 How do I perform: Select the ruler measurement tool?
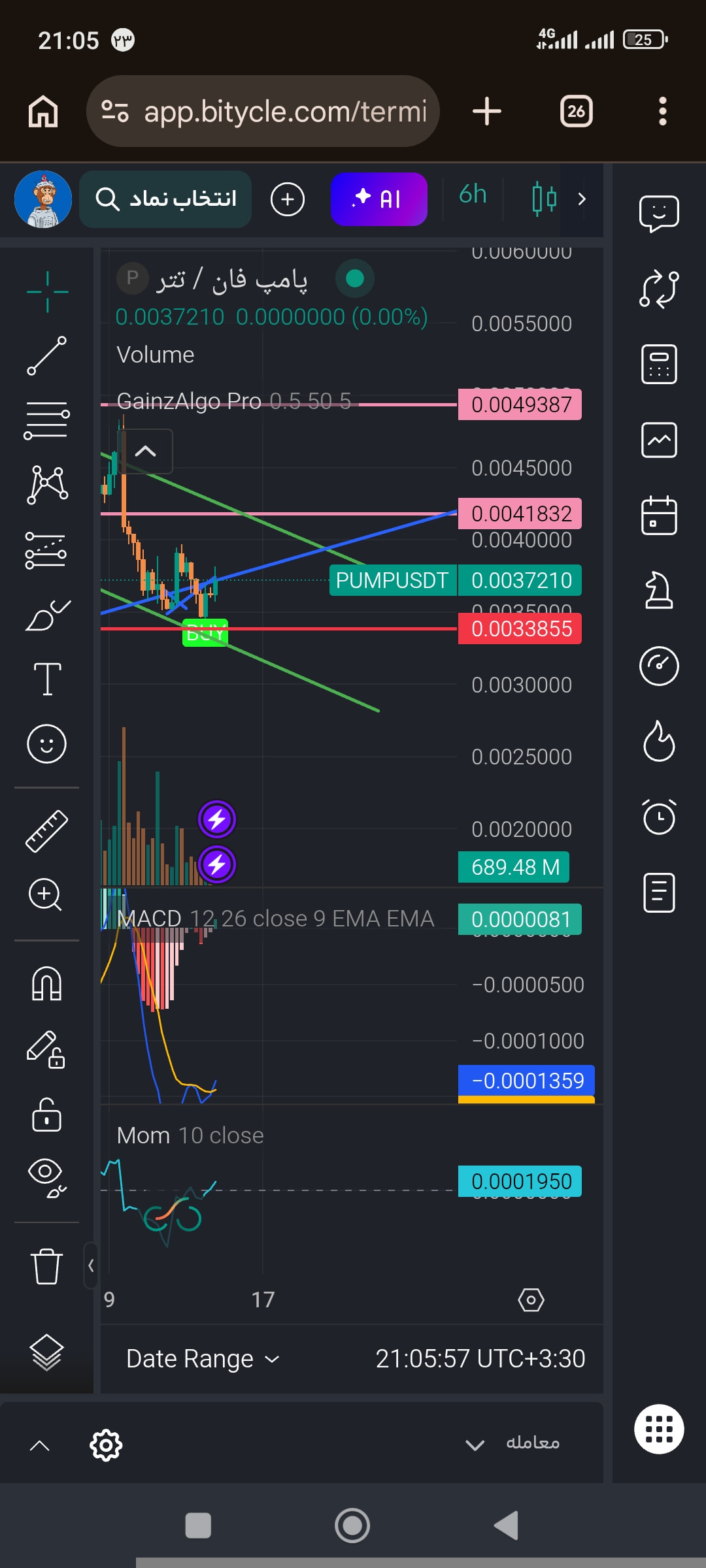[x=46, y=831]
